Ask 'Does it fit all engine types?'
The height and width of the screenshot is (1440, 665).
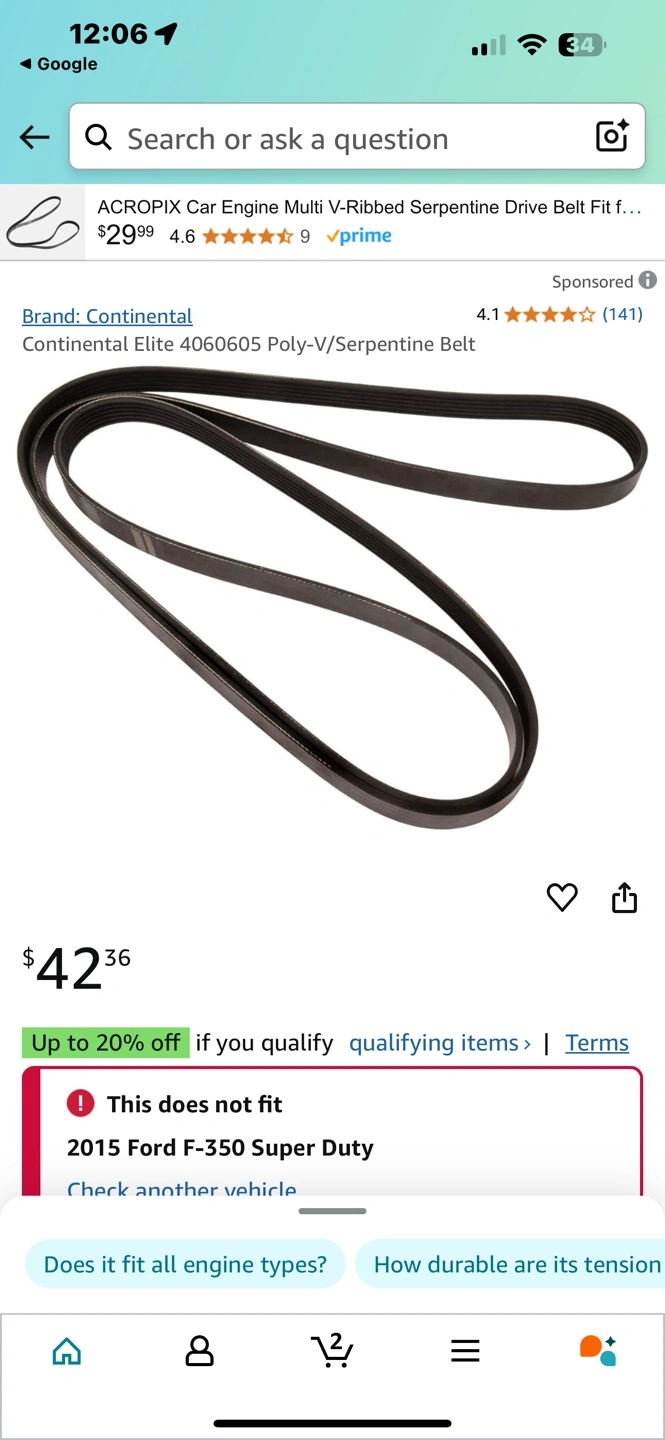[185, 1264]
